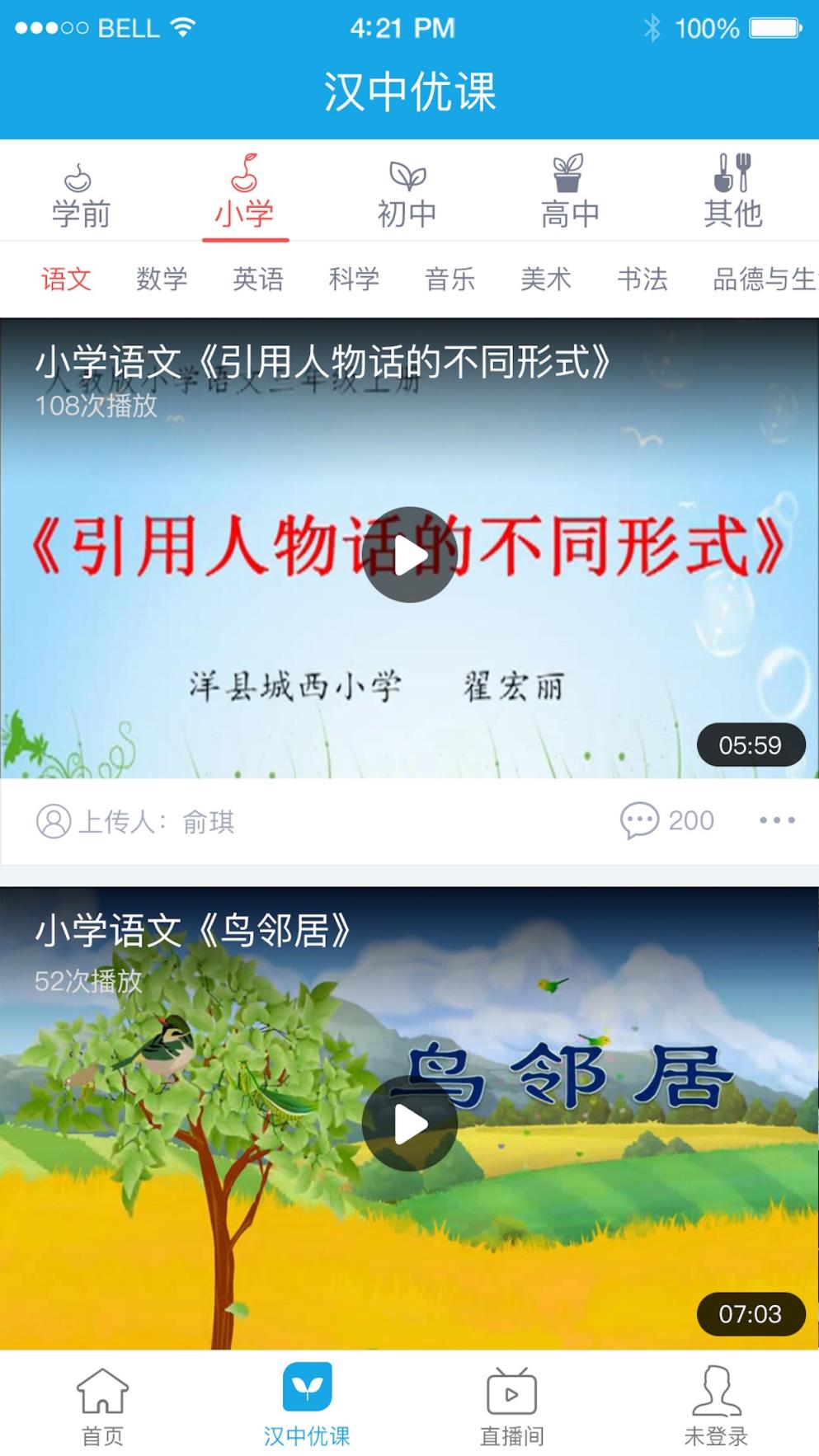Switch to the 数学 subject tab
The image size is (819, 1456).
pyautogui.click(x=162, y=279)
